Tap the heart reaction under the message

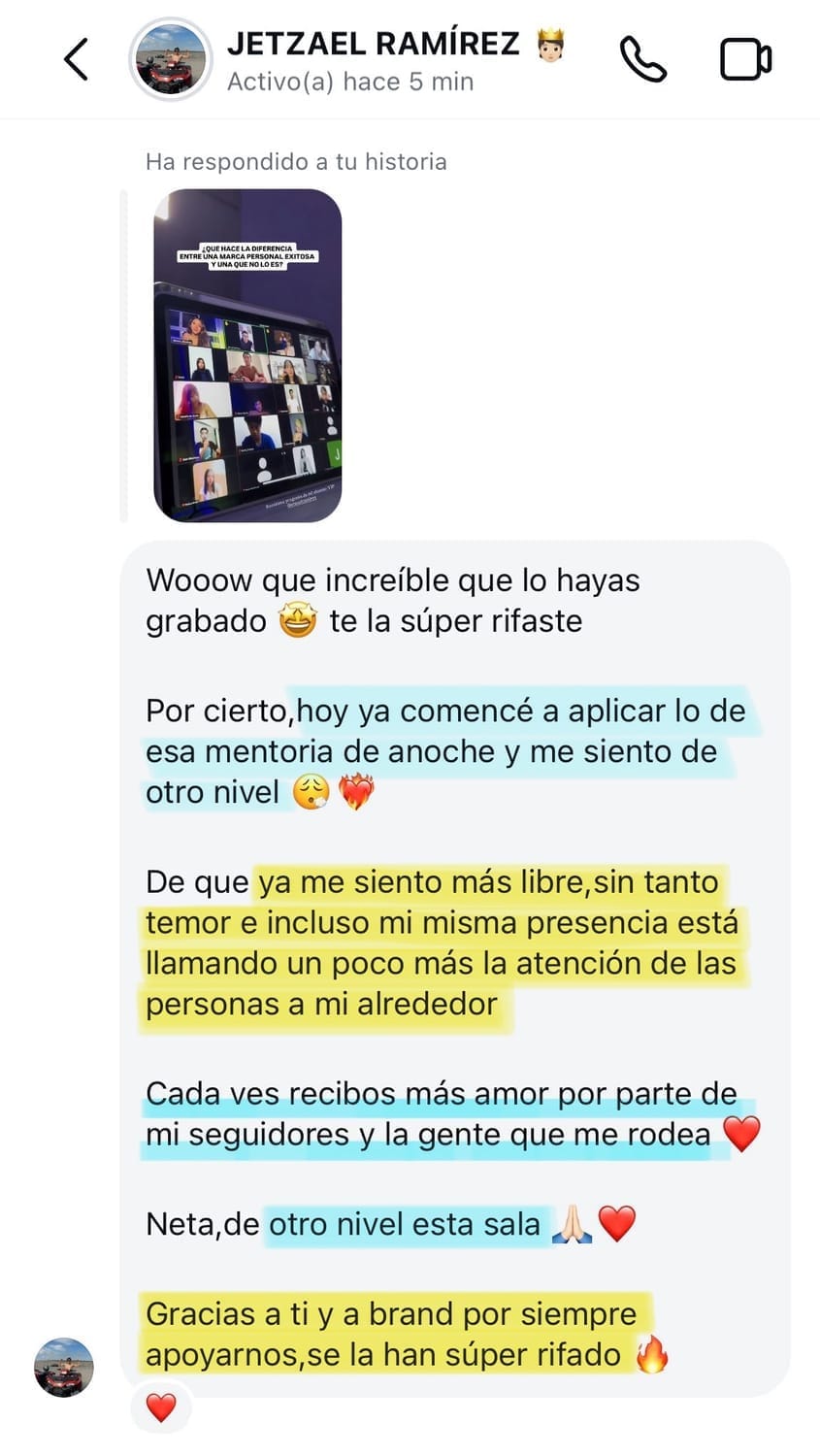161,1406
